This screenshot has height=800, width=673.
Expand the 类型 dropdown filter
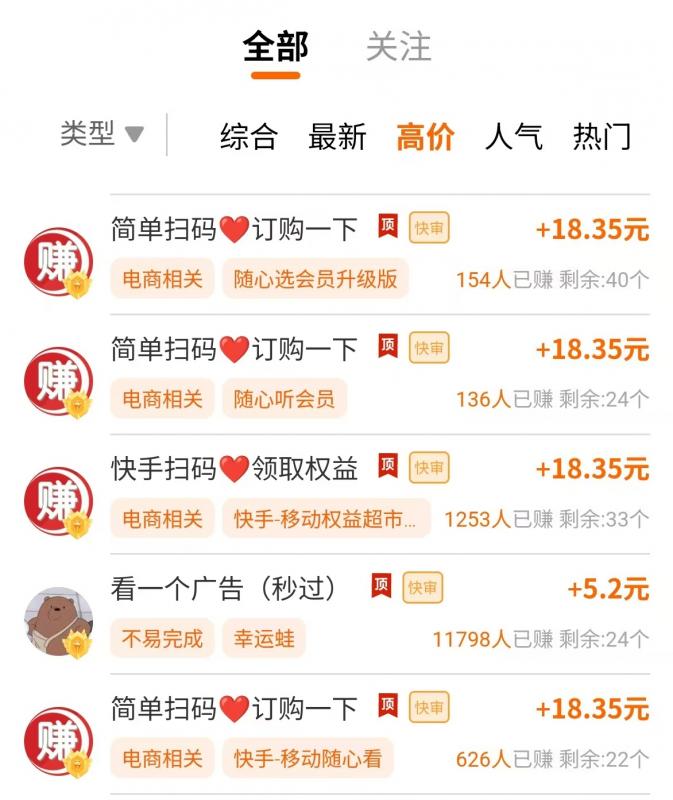(101, 133)
